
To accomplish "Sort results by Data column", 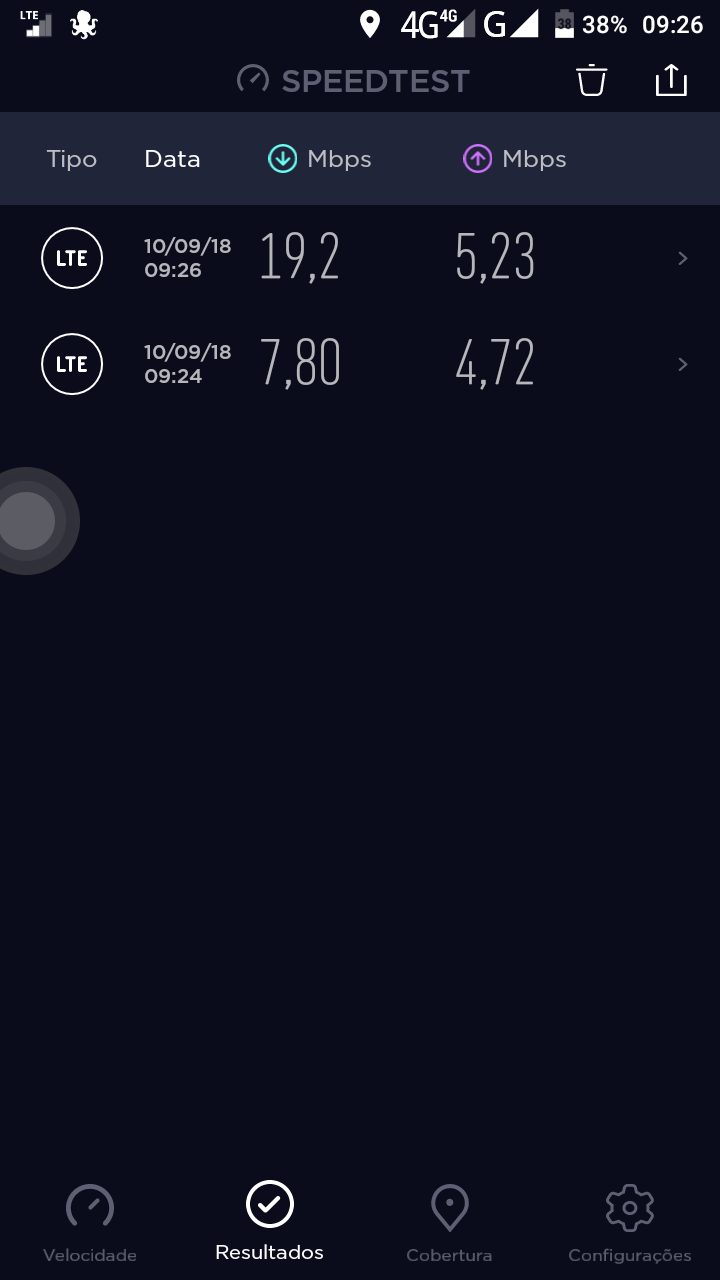I will pos(172,159).
